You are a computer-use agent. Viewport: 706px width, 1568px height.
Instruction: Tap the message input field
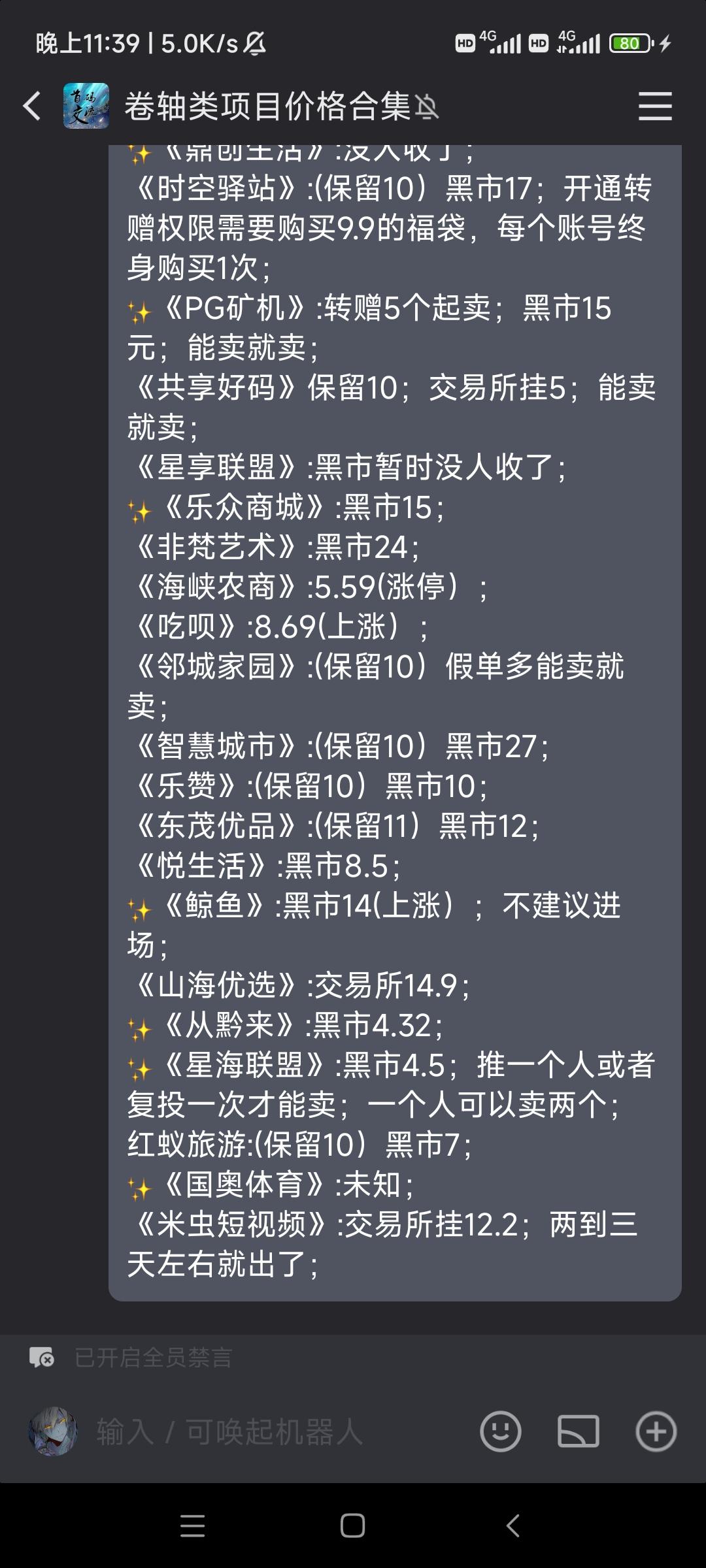(x=275, y=1432)
